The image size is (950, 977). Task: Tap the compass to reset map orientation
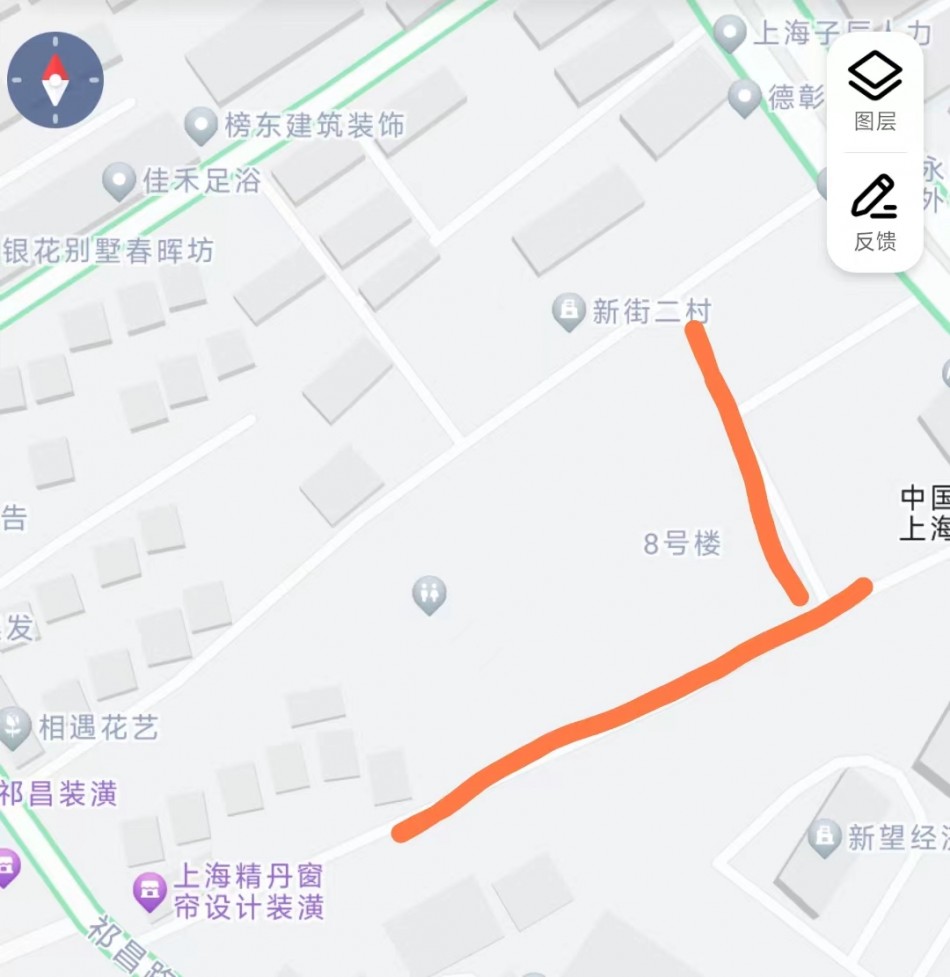coord(55,80)
